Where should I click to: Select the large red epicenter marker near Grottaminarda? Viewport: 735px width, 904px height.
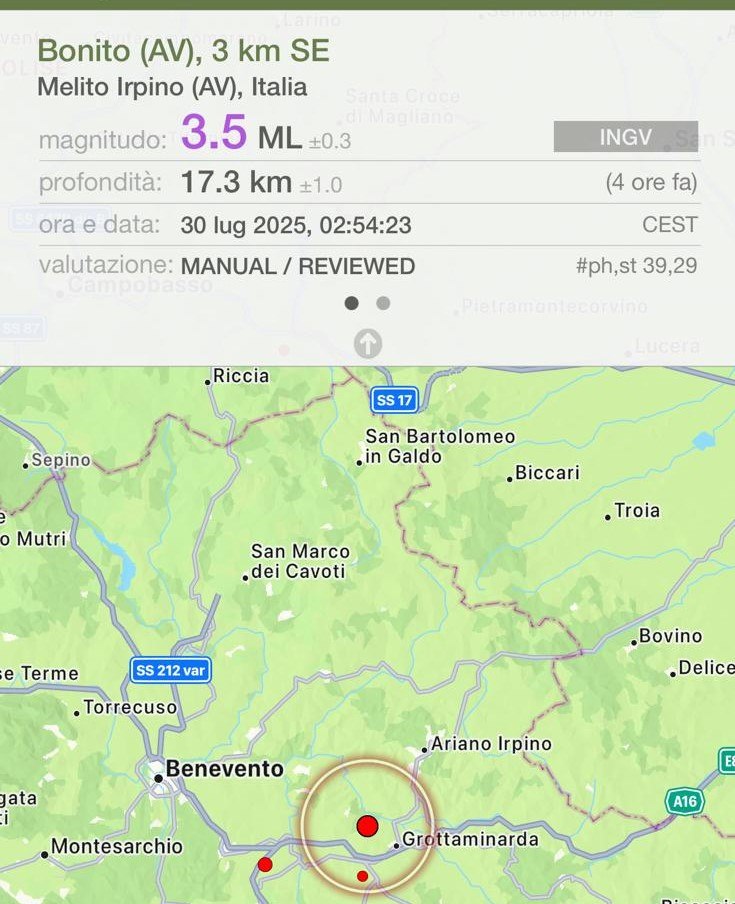(x=367, y=826)
